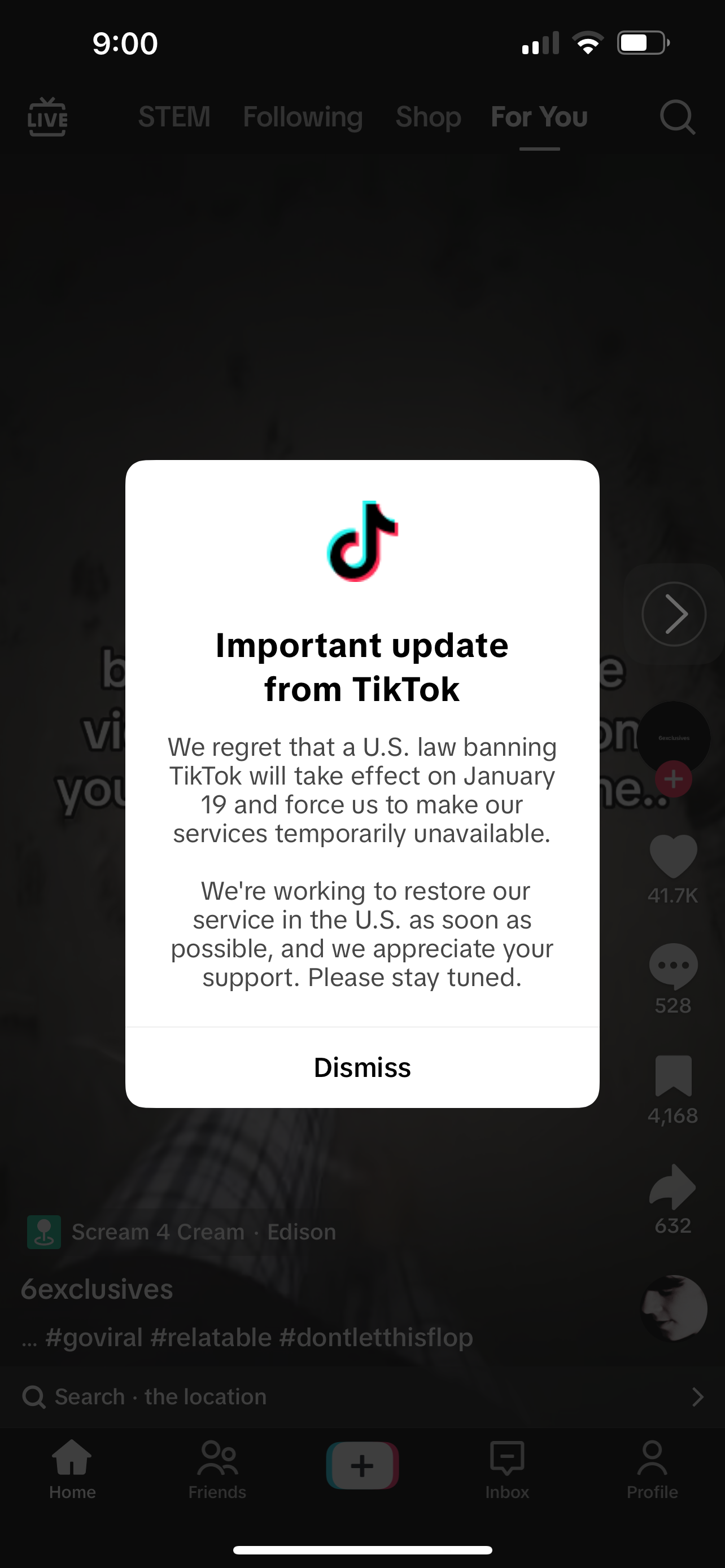Switch to the Following tab

[x=303, y=116]
